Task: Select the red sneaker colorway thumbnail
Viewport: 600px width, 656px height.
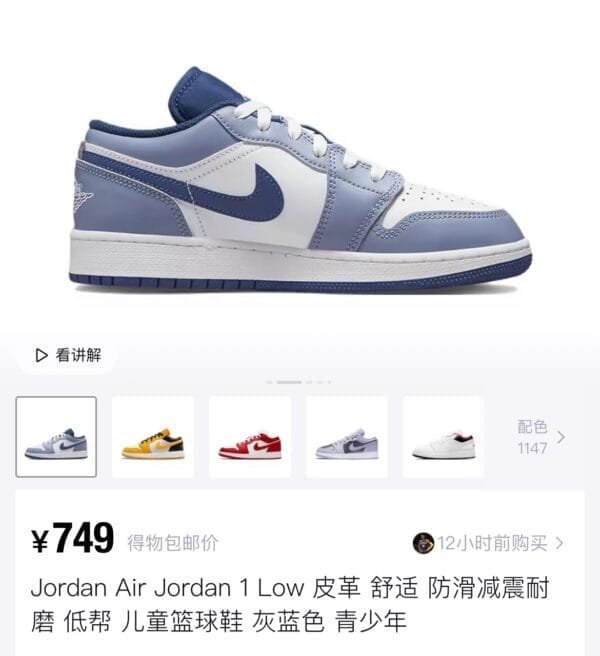Action: [250, 437]
